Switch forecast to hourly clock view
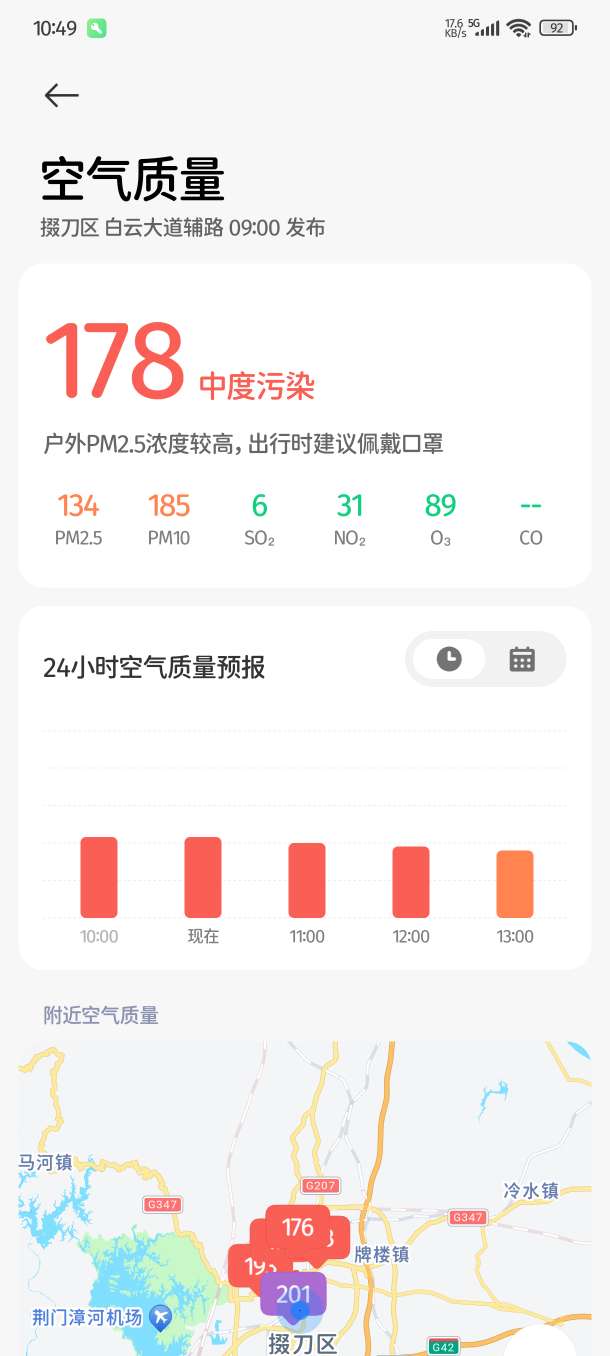The height and width of the screenshot is (1356, 610). click(x=449, y=659)
